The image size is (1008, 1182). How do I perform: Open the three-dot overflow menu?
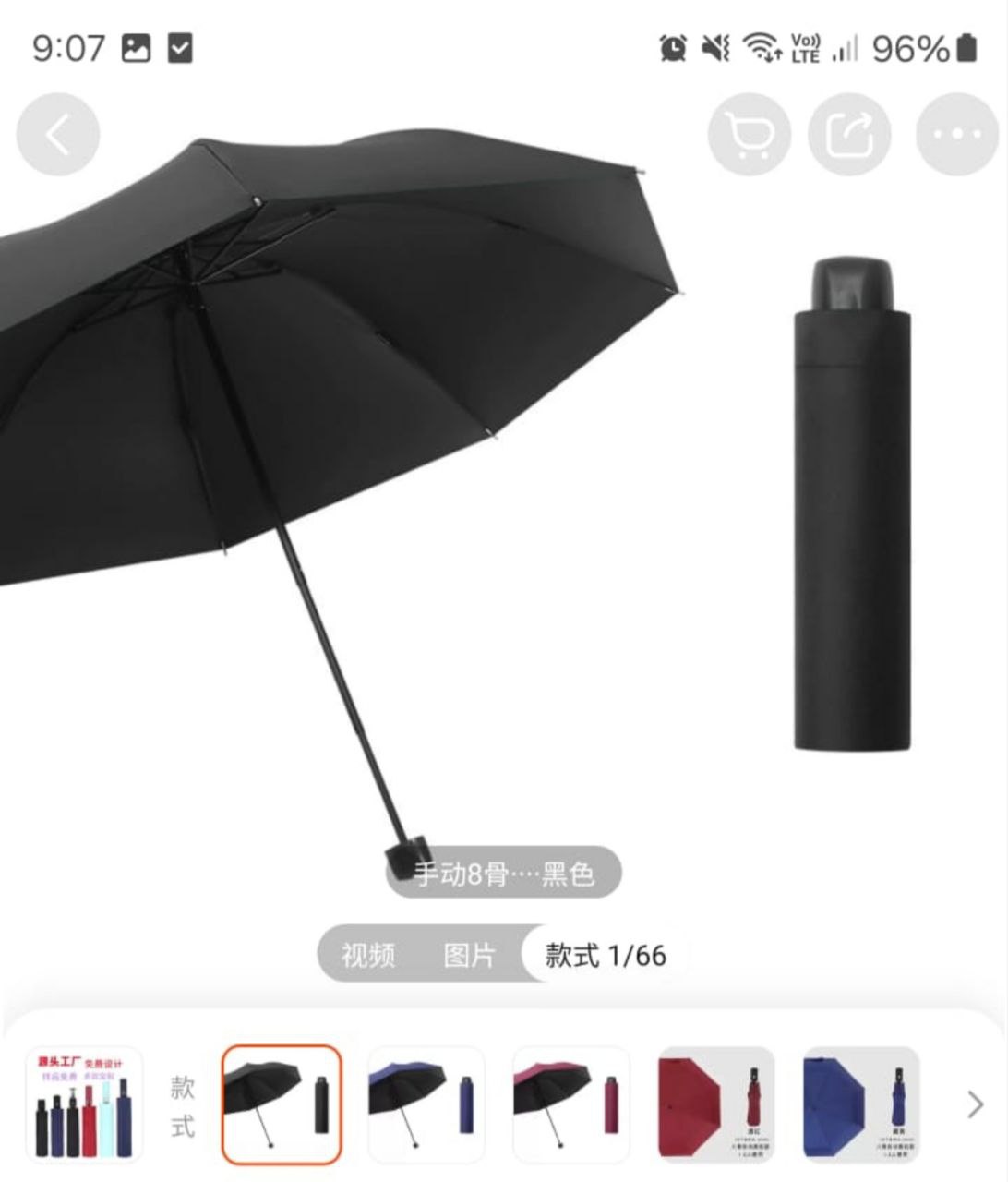pyautogui.click(x=956, y=136)
